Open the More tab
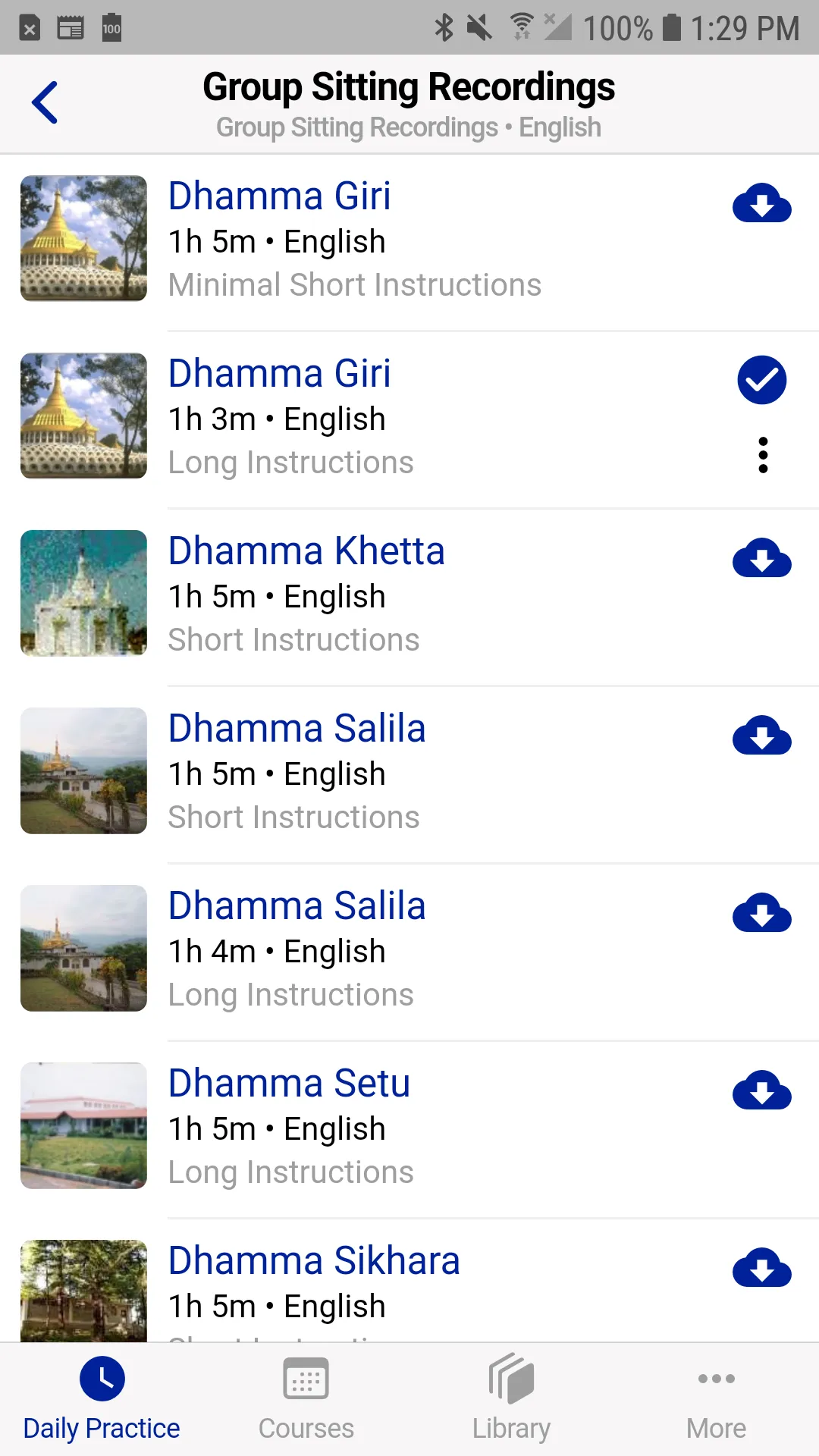The image size is (819, 1456). [716, 1400]
